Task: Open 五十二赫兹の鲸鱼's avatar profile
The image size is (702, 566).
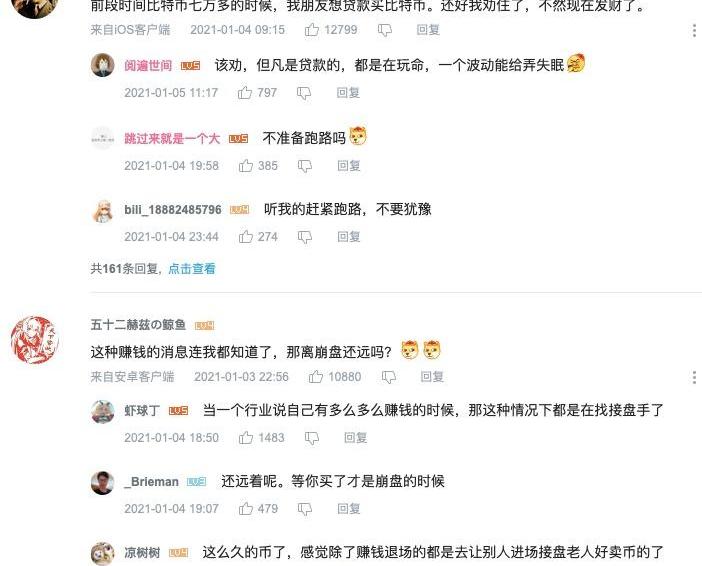Action: click(x=34, y=339)
